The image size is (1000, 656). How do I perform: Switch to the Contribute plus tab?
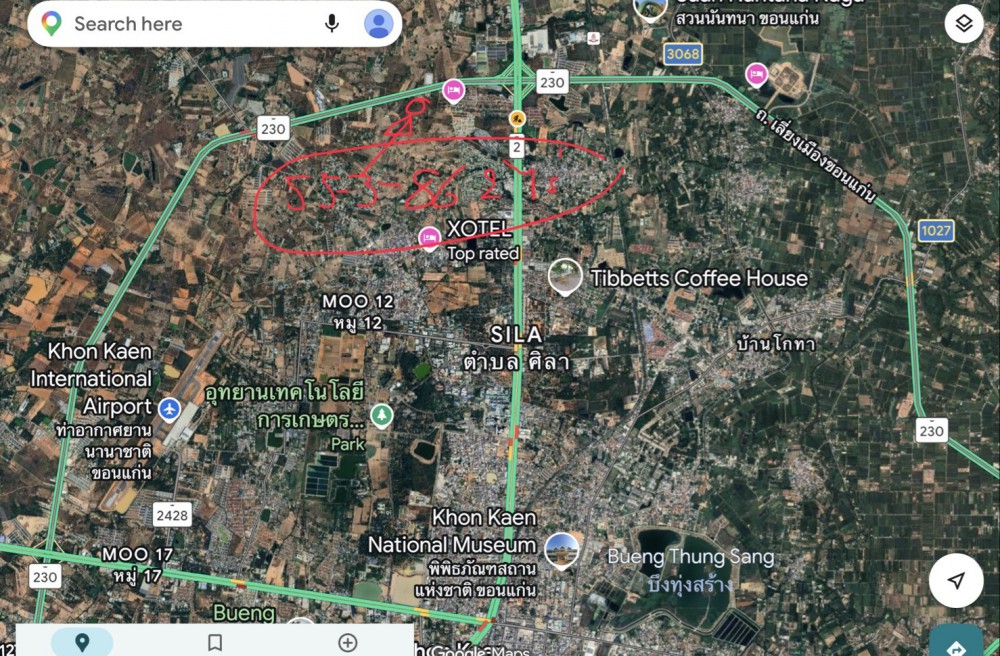click(x=348, y=643)
